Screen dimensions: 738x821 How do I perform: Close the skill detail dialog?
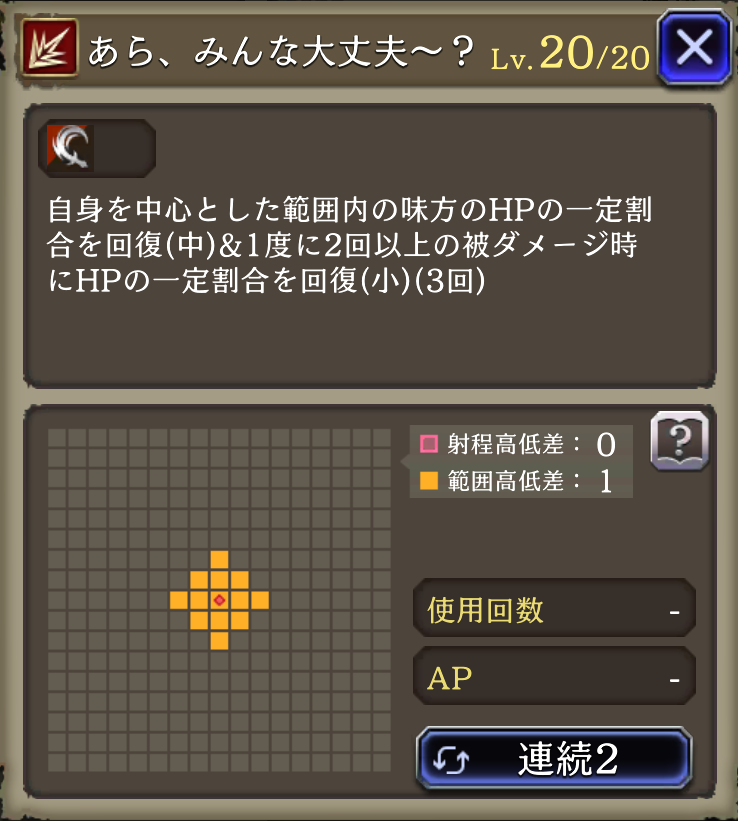tap(694, 46)
